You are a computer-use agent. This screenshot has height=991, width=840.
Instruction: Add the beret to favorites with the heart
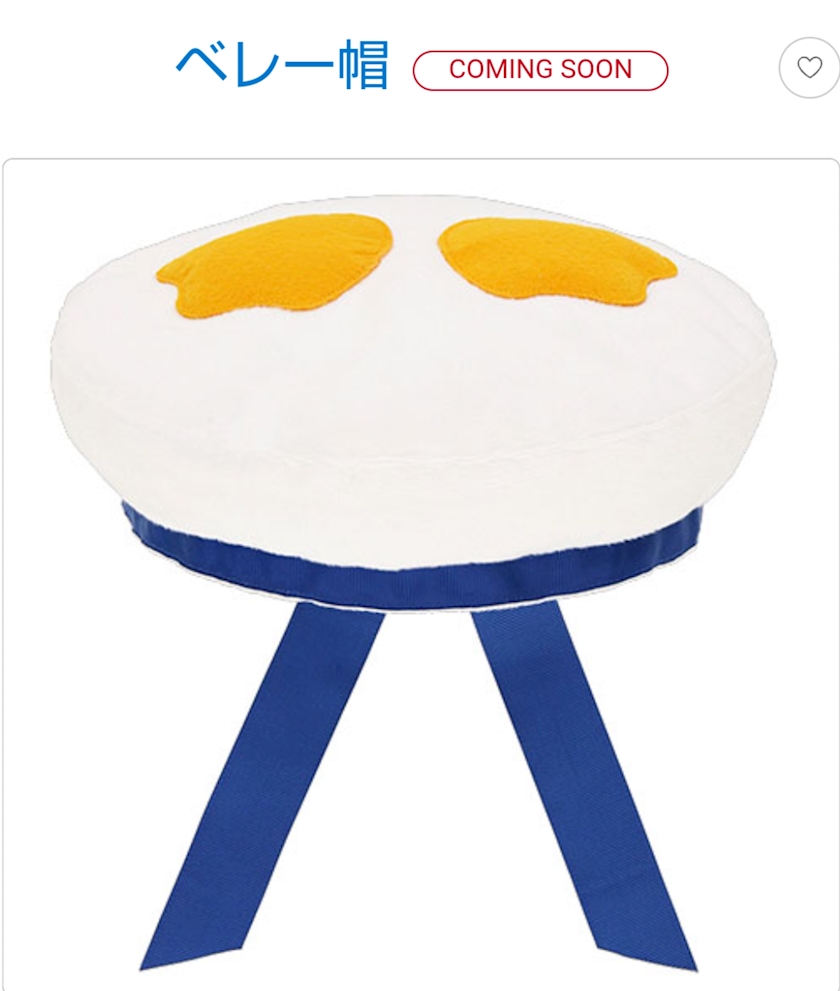coord(808,68)
